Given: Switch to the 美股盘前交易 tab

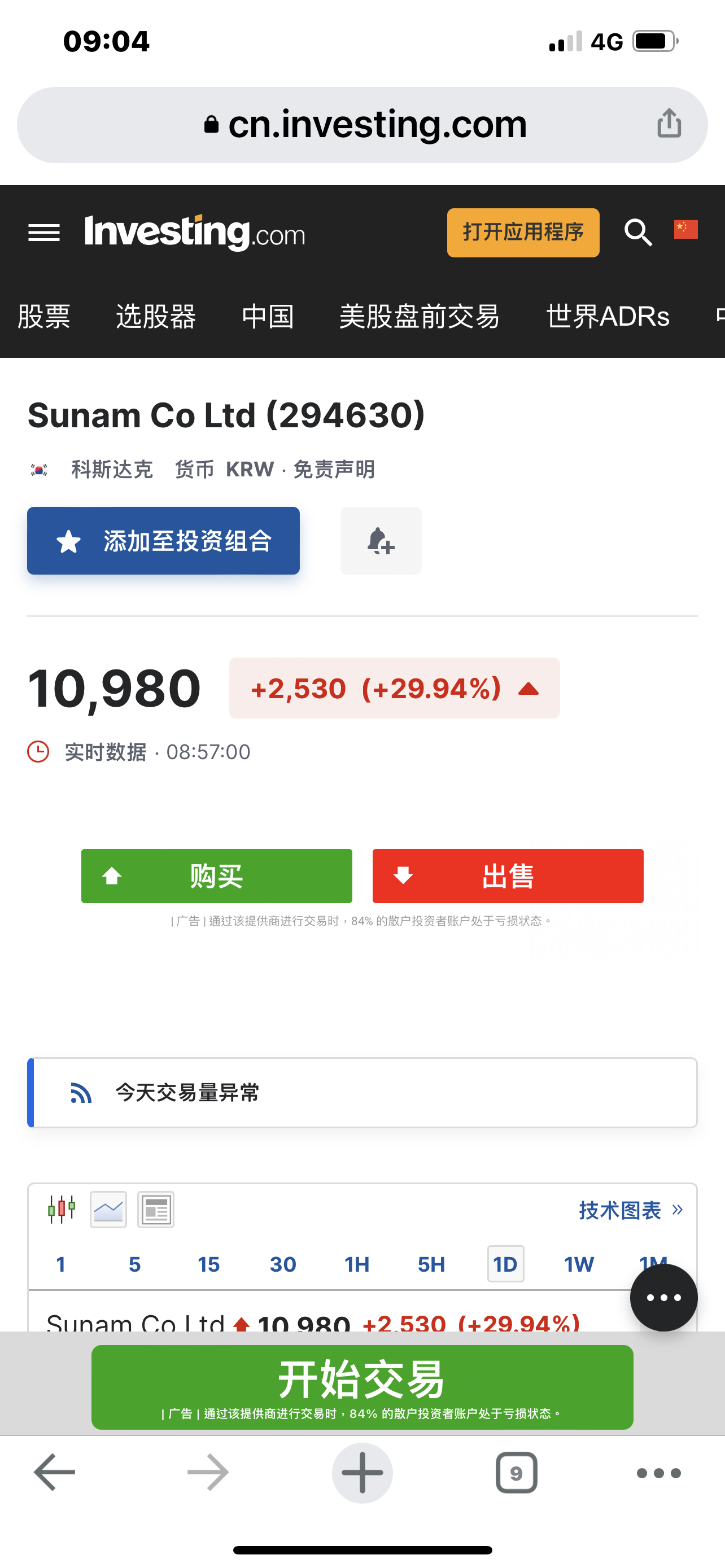Looking at the screenshot, I should [x=420, y=317].
